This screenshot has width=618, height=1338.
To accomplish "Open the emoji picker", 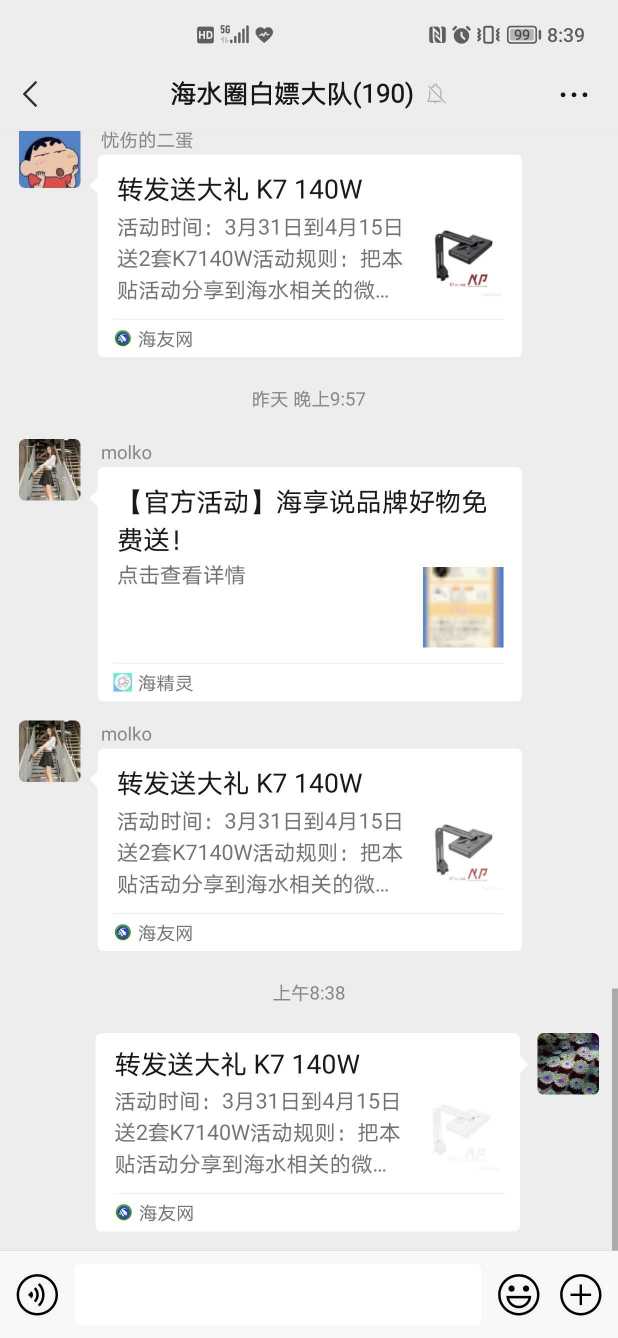I will 518,1295.
